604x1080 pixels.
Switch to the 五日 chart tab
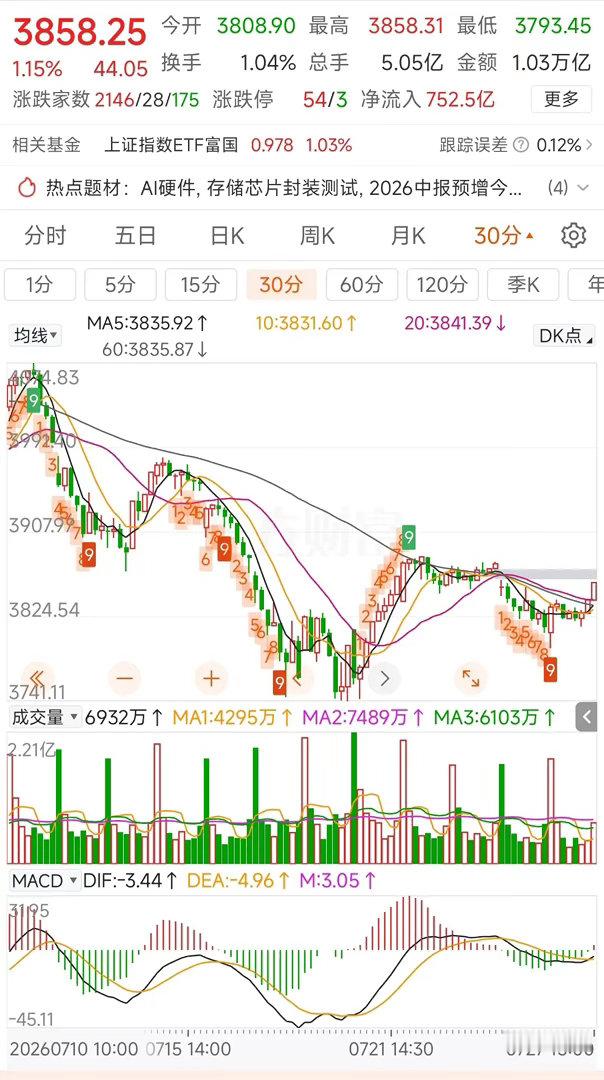pyautogui.click(x=136, y=236)
